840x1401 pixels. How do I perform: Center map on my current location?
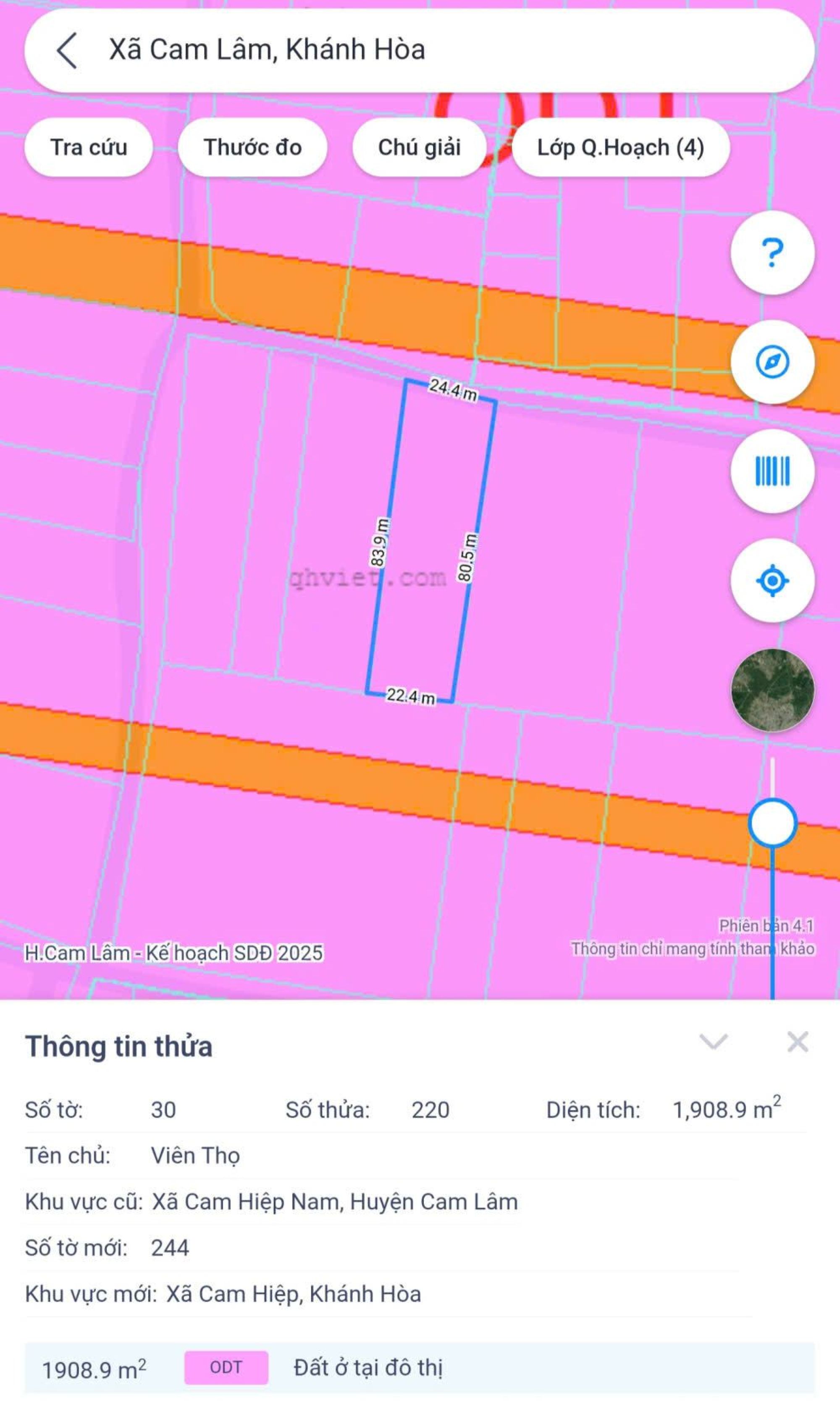click(772, 580)
